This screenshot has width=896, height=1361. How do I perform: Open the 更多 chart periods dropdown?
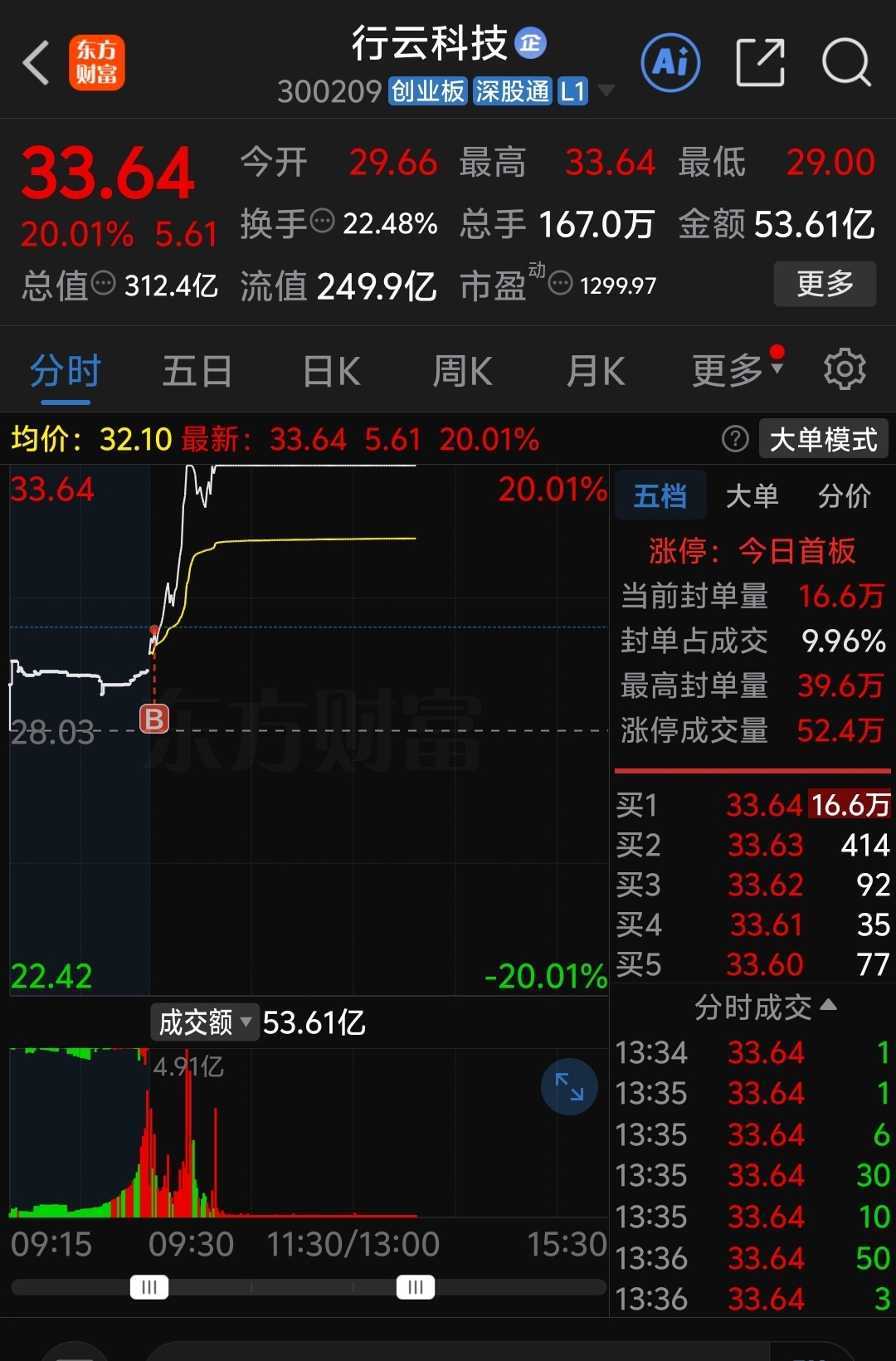738,371
